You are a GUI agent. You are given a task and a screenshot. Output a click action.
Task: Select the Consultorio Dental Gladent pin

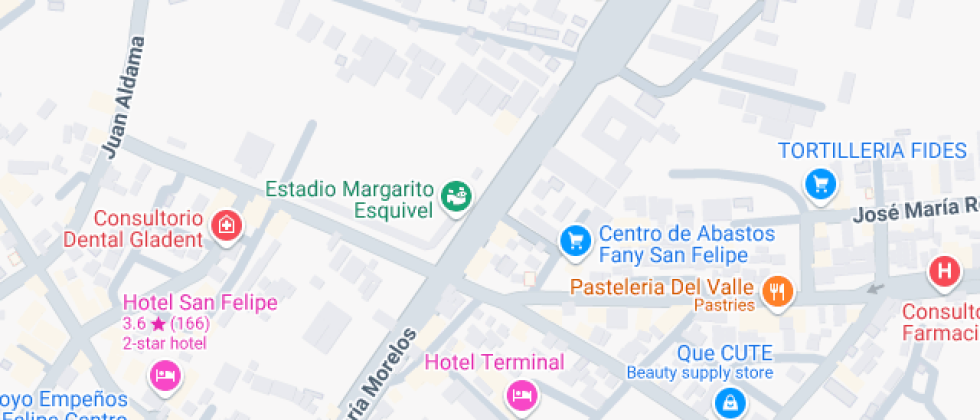click(x=227, y=226)
